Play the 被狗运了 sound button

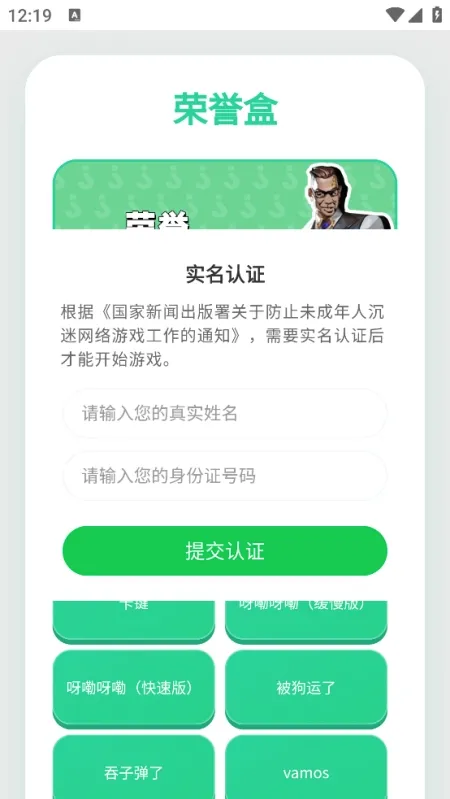(306, 688)
